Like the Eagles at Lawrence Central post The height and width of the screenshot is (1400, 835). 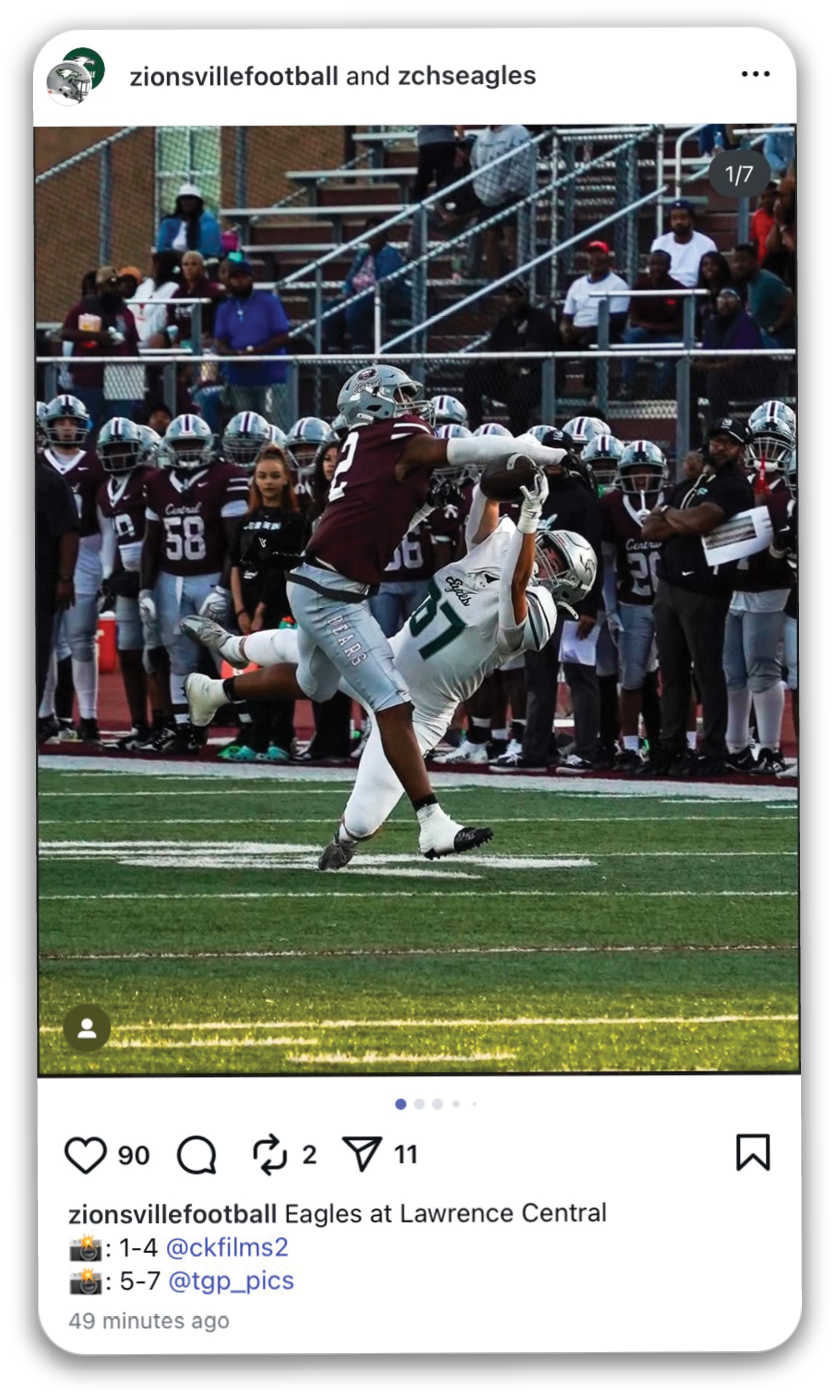tap(86, 1155)
